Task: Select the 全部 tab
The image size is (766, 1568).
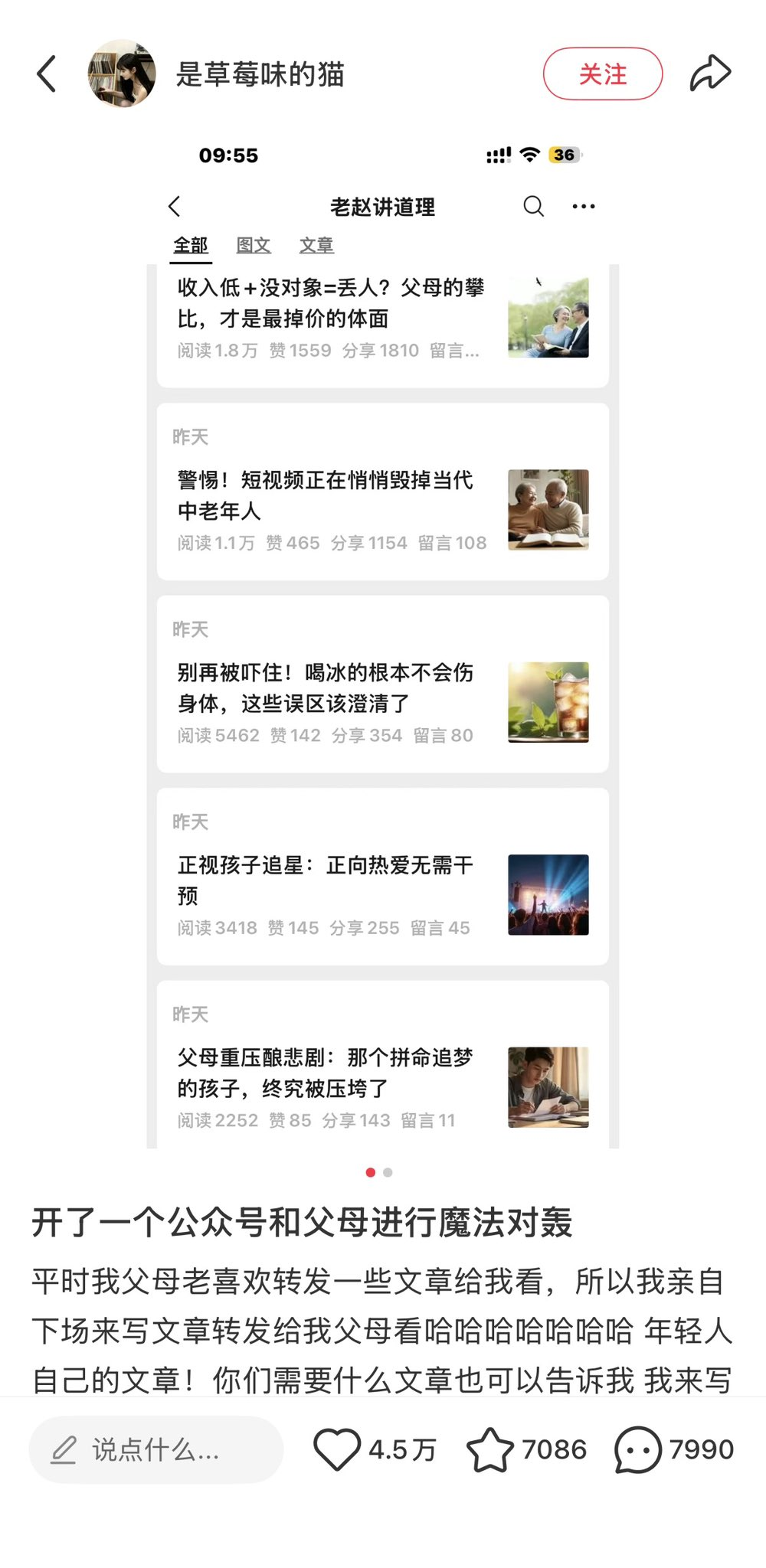Action: pos(190,245)
